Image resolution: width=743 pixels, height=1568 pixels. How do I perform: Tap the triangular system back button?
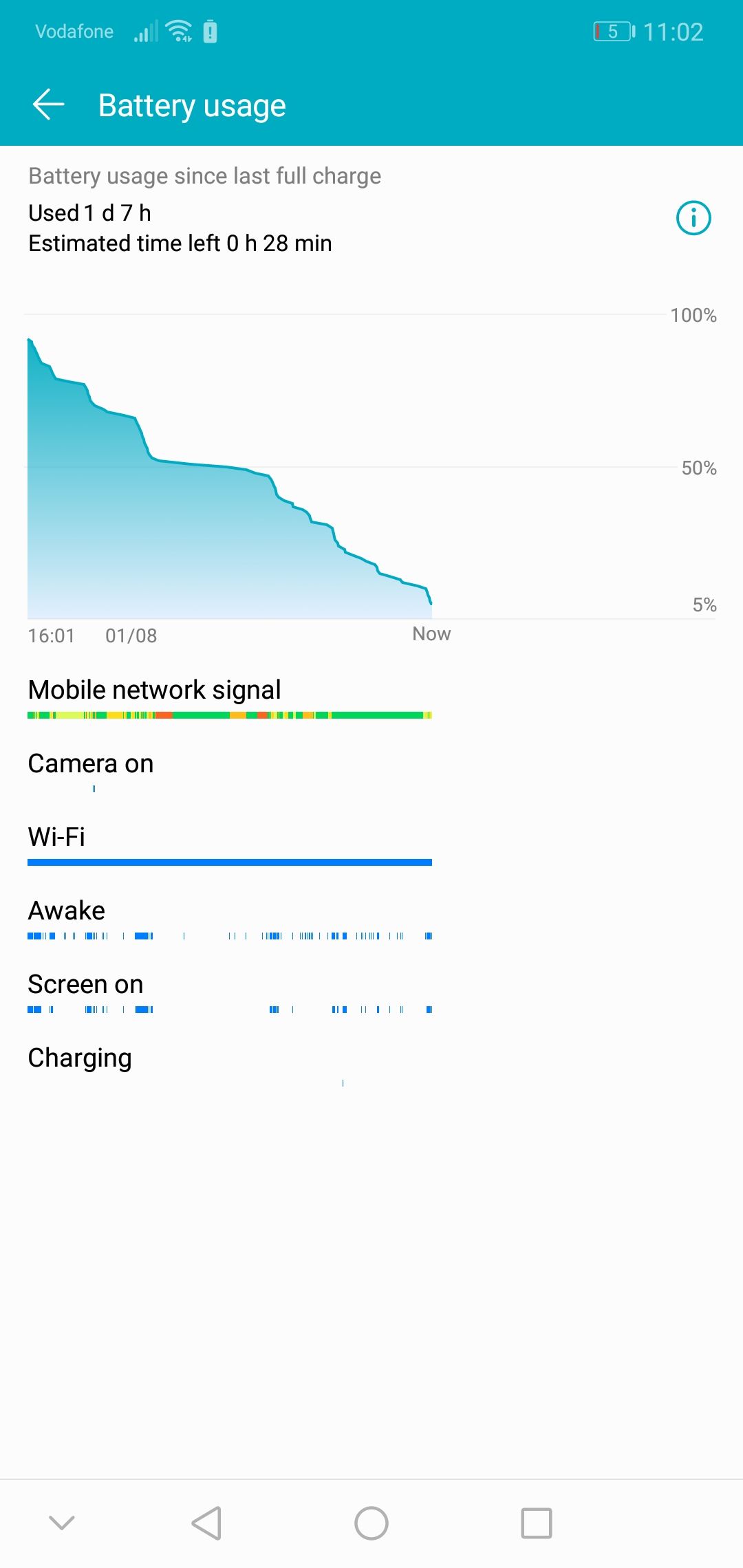pyautogui.click(x=206, y=1523)
